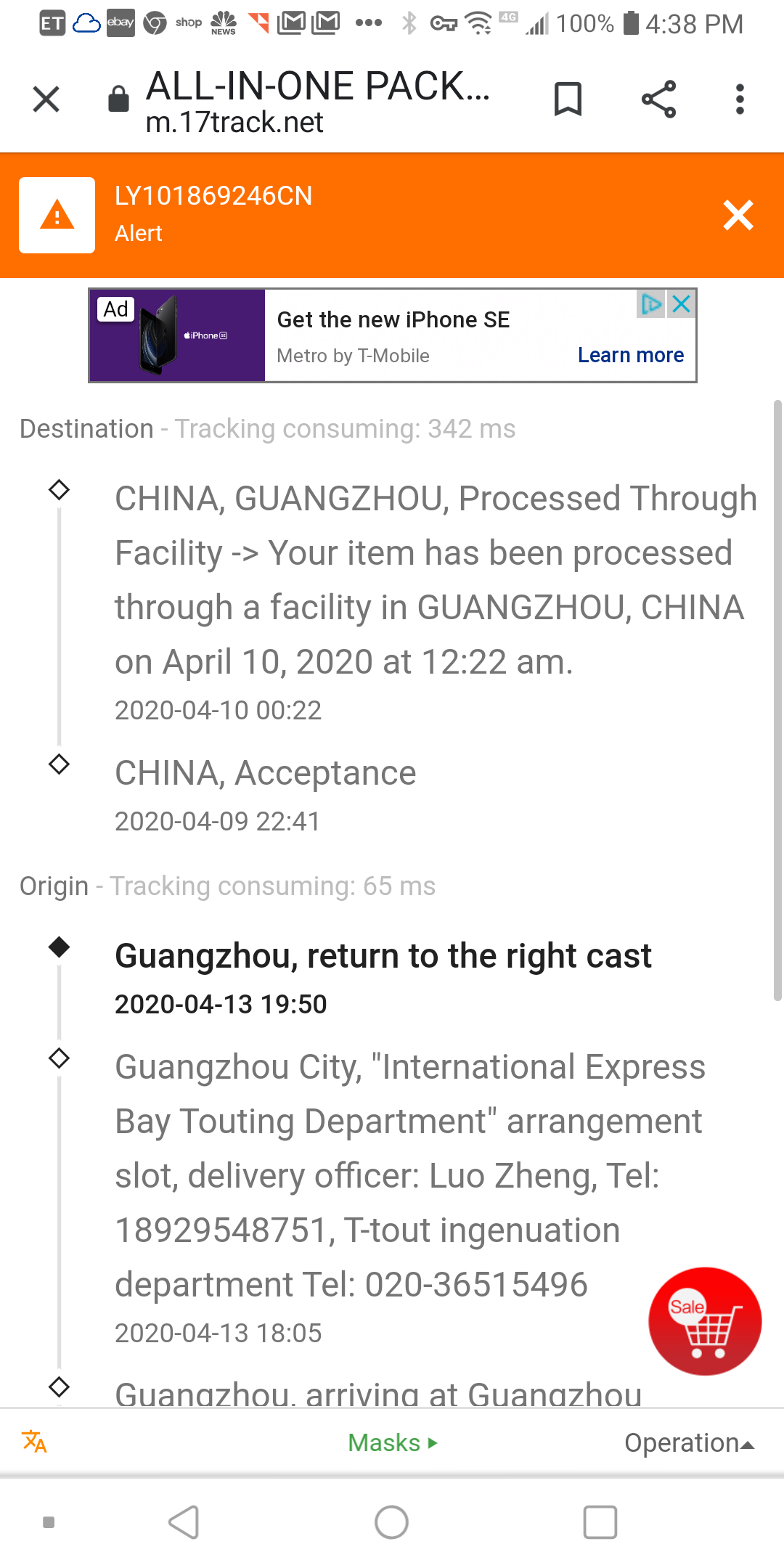Viewport: 784px width, 1568px height.
Task: Show recent apps
Action: (x=600, y=1522)
